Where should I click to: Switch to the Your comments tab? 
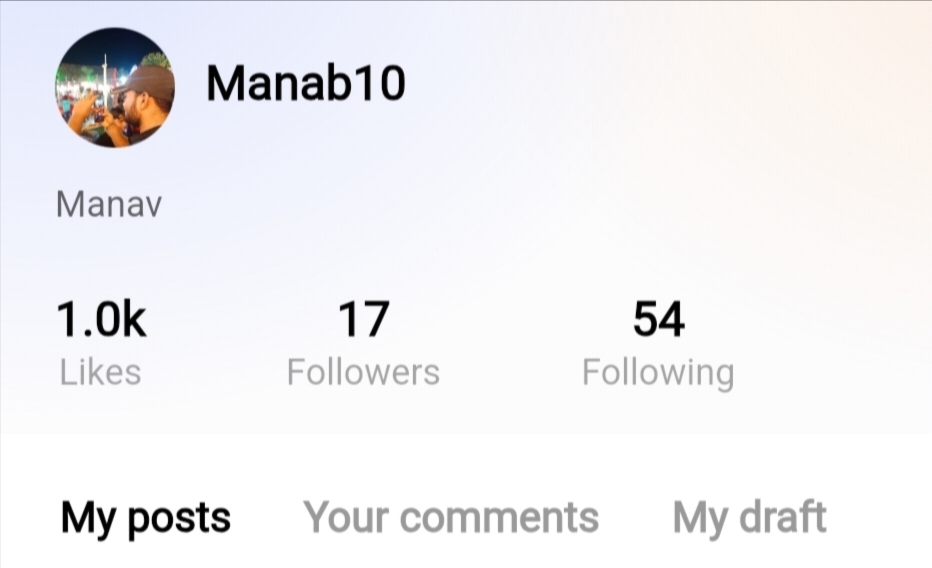[x=451, y=518]
